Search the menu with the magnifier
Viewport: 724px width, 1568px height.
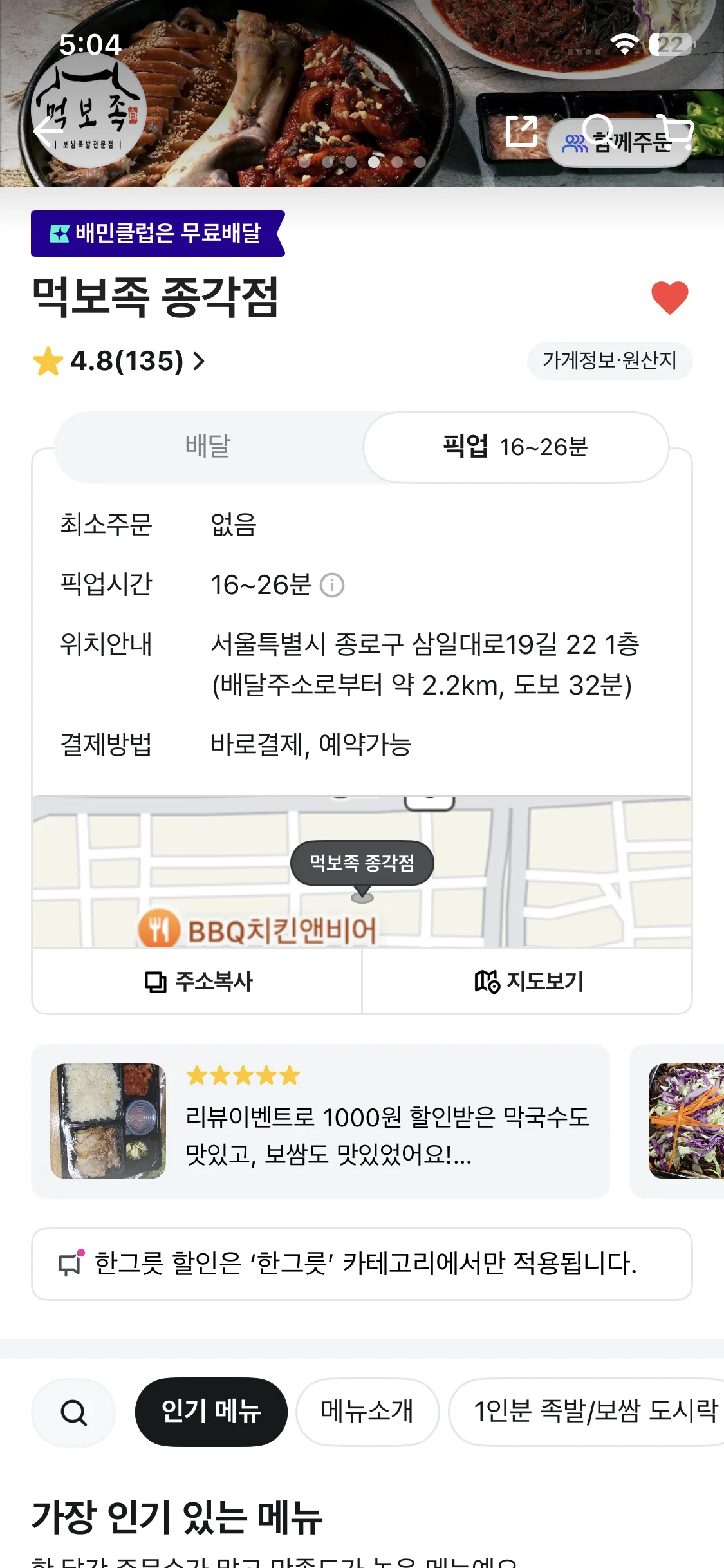click(x=73, y=1412)
